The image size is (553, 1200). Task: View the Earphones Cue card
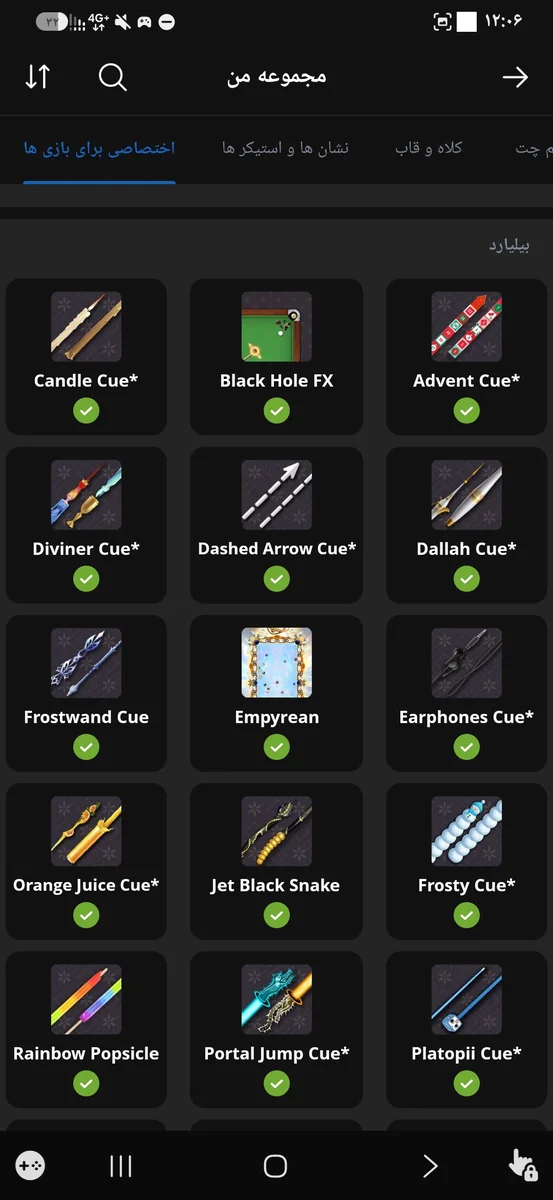coord(467,692)
